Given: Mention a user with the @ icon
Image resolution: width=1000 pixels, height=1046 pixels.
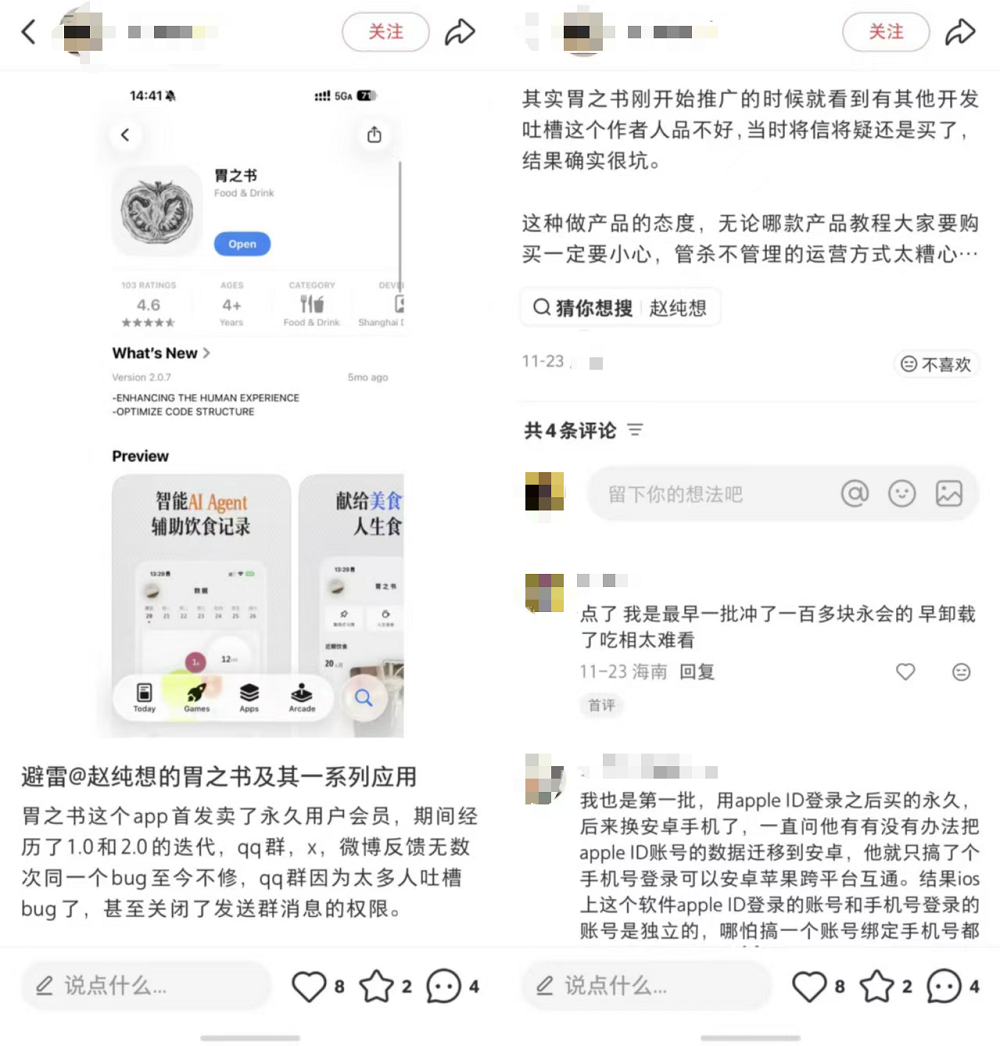Looking at the screenshot, I should point(856,493).
